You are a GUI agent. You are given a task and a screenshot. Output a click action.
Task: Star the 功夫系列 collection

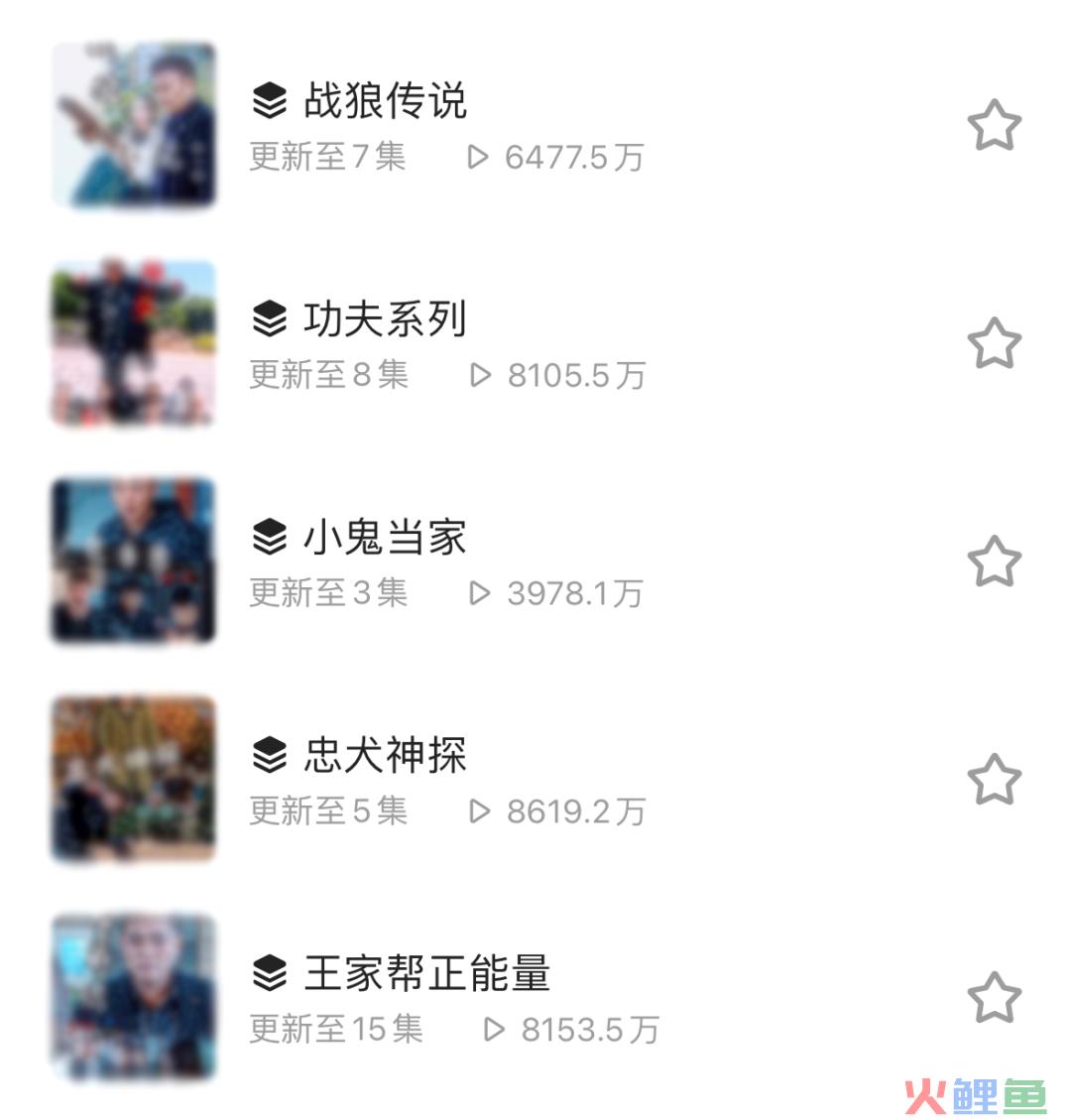994,343
